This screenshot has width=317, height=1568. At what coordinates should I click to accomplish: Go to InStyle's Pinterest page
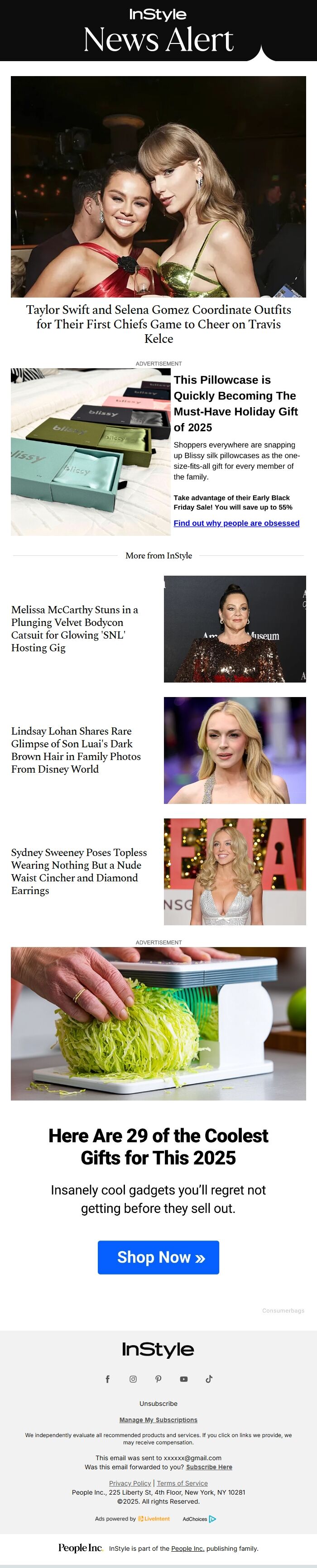click(158, 1379)
